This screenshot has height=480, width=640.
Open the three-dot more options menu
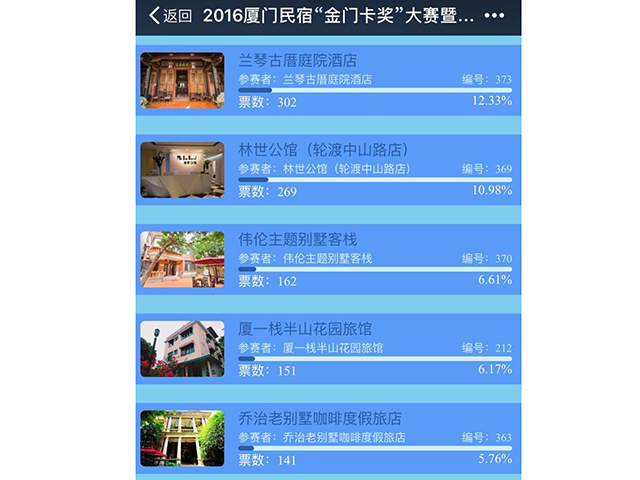pyautogui.click(x=494, y=16)
